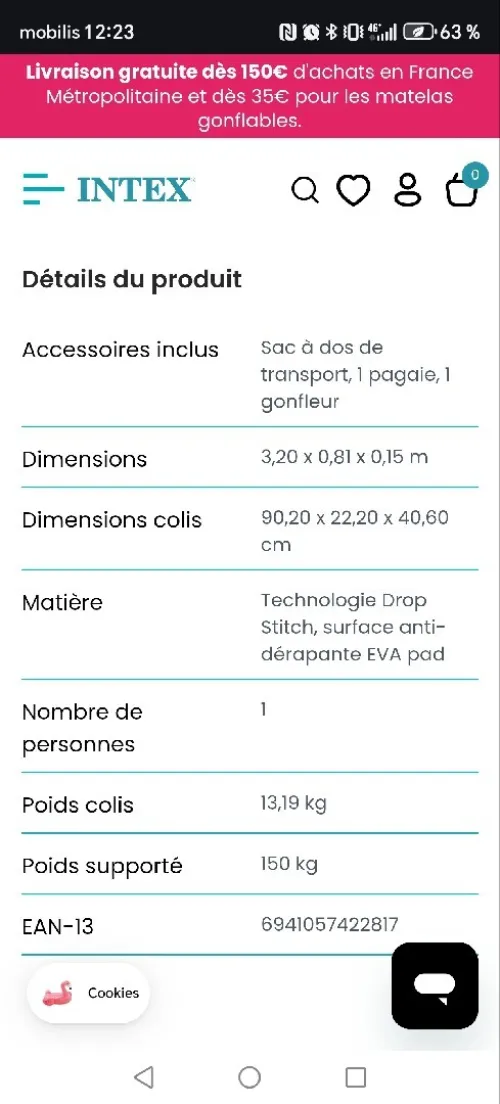Open the account profile icon
The width and height of the screenshot is (500, 1104).
407,189
